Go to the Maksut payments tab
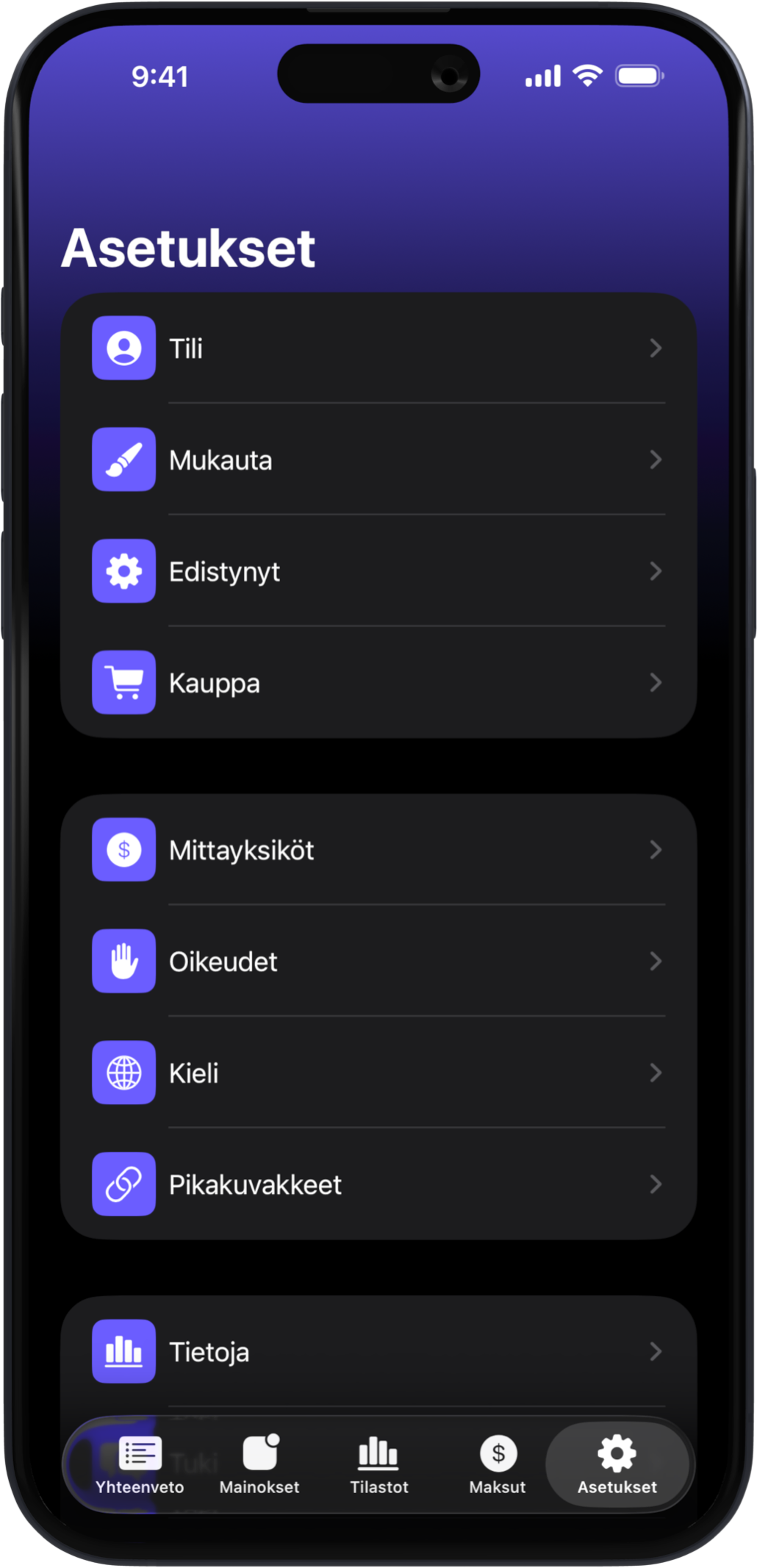 point(498,1464)
